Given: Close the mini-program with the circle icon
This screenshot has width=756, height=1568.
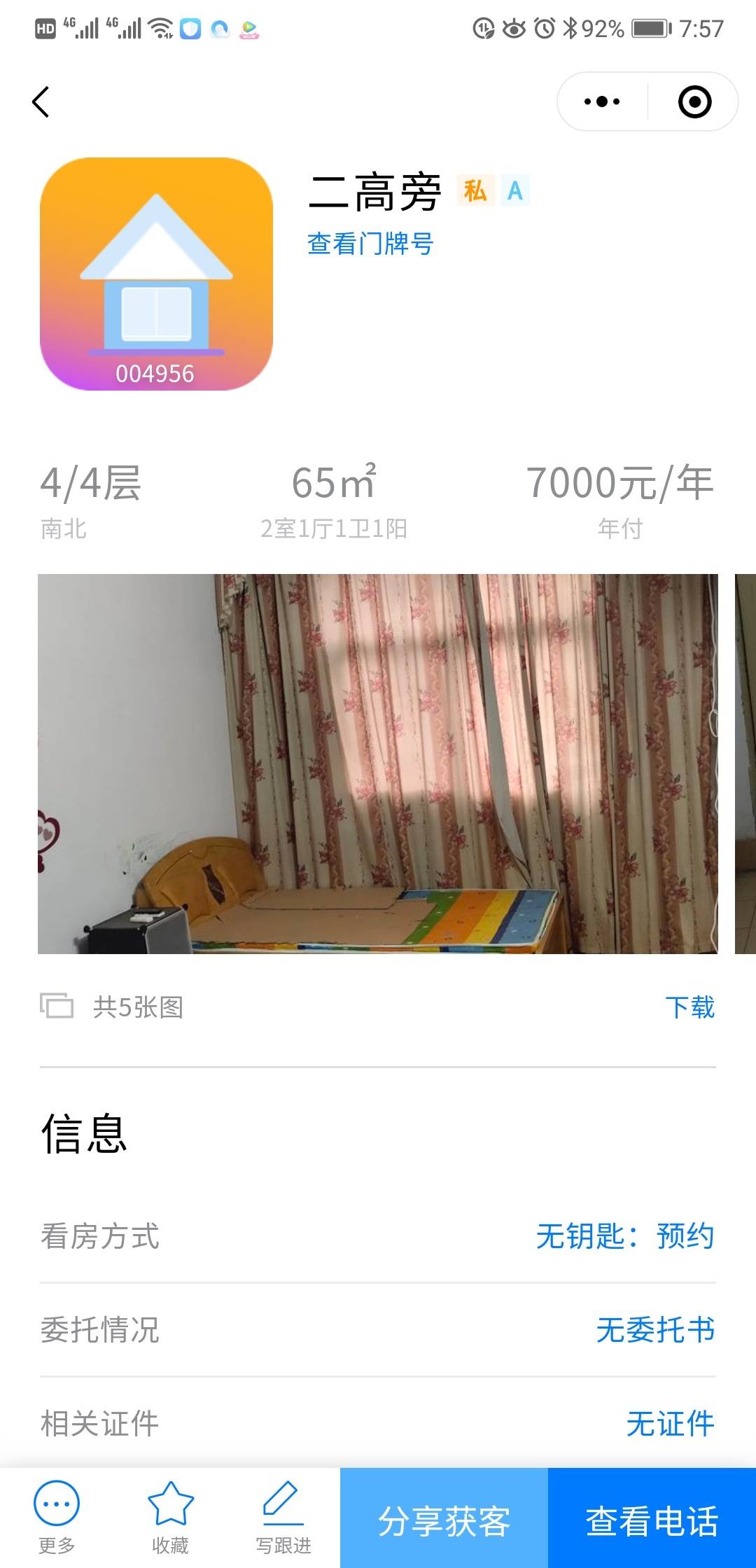Looking at the screenshot, I should (x=694, y=102).
